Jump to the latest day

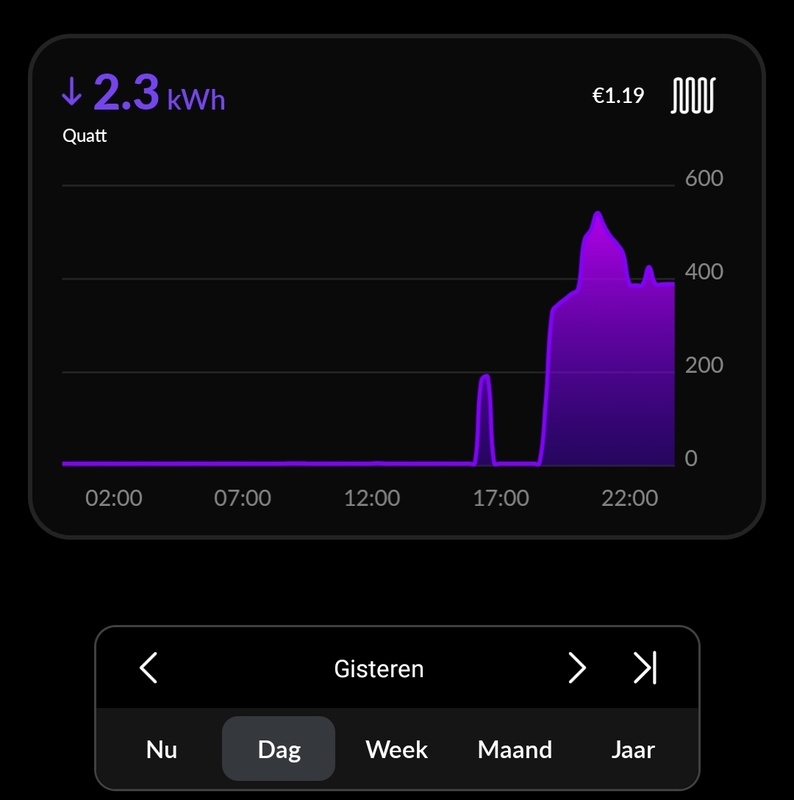[x=645, y=668]
